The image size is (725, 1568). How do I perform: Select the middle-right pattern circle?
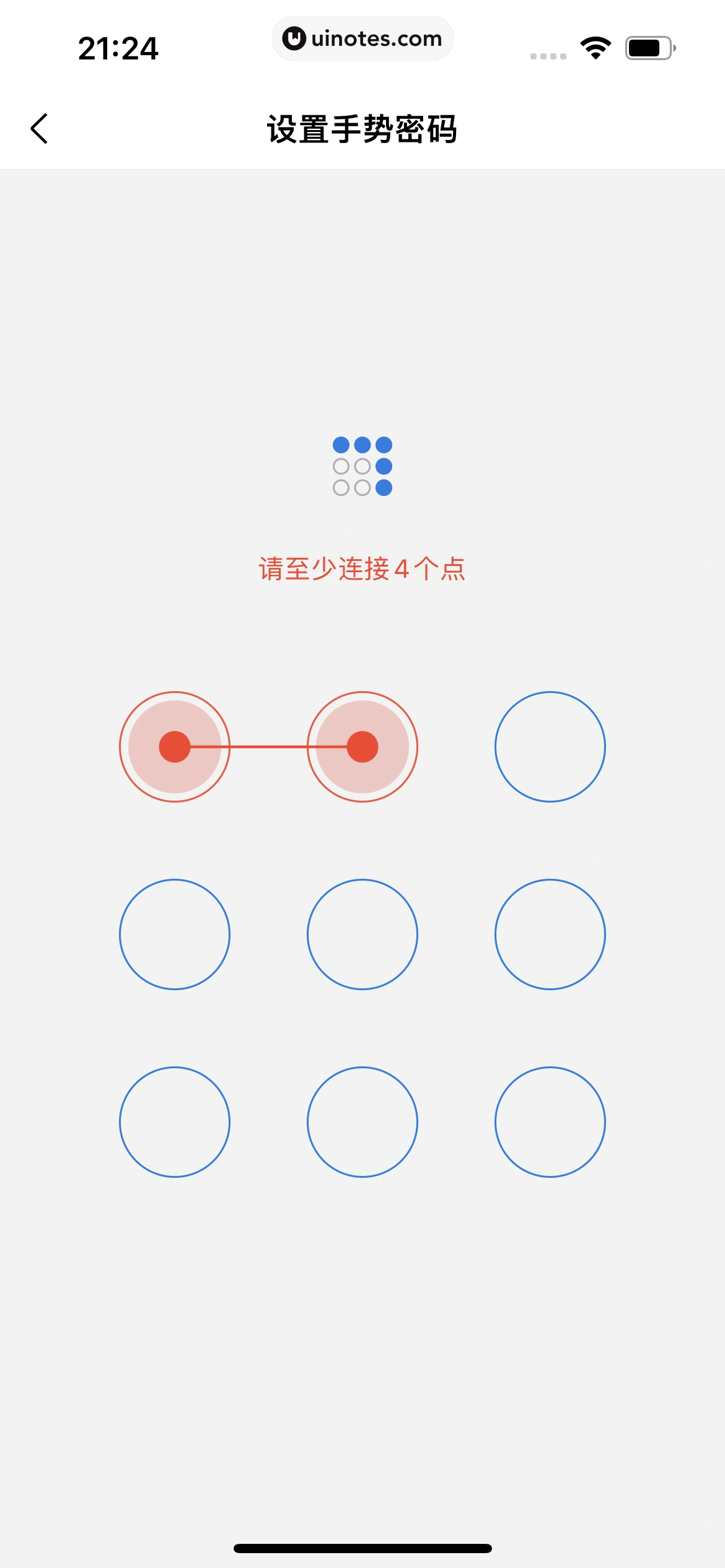(550, 934)
